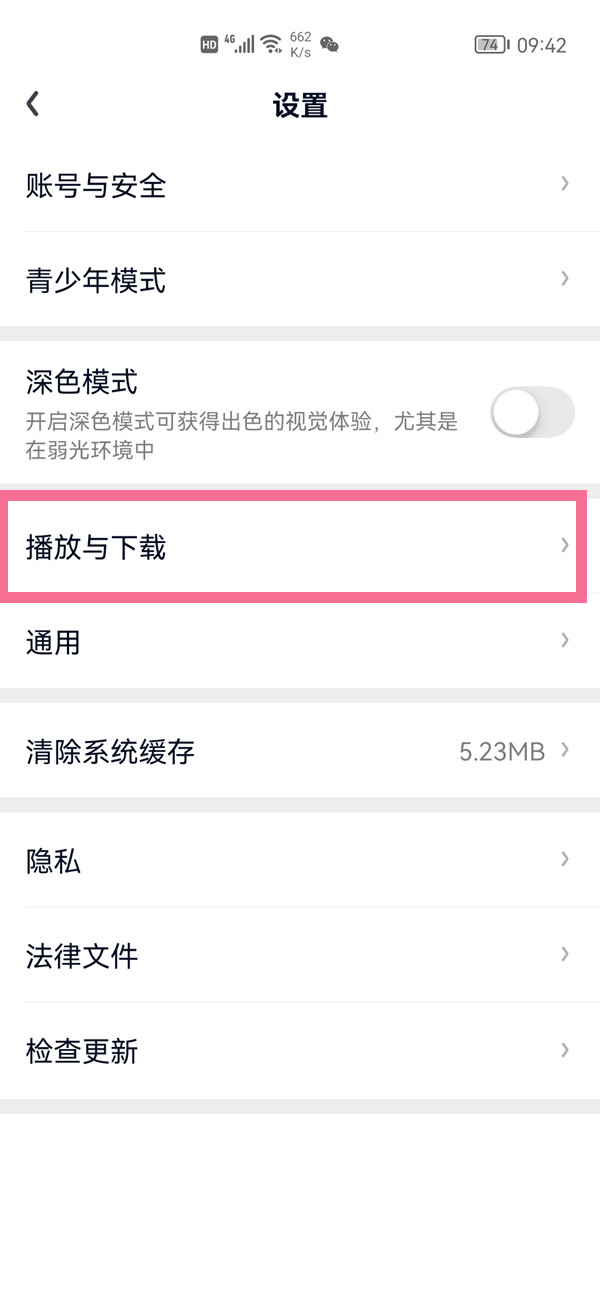Go back using the top-left arrow
Image resolution: width=600 pixels, height=1300 pixels.
coord(33,104)
